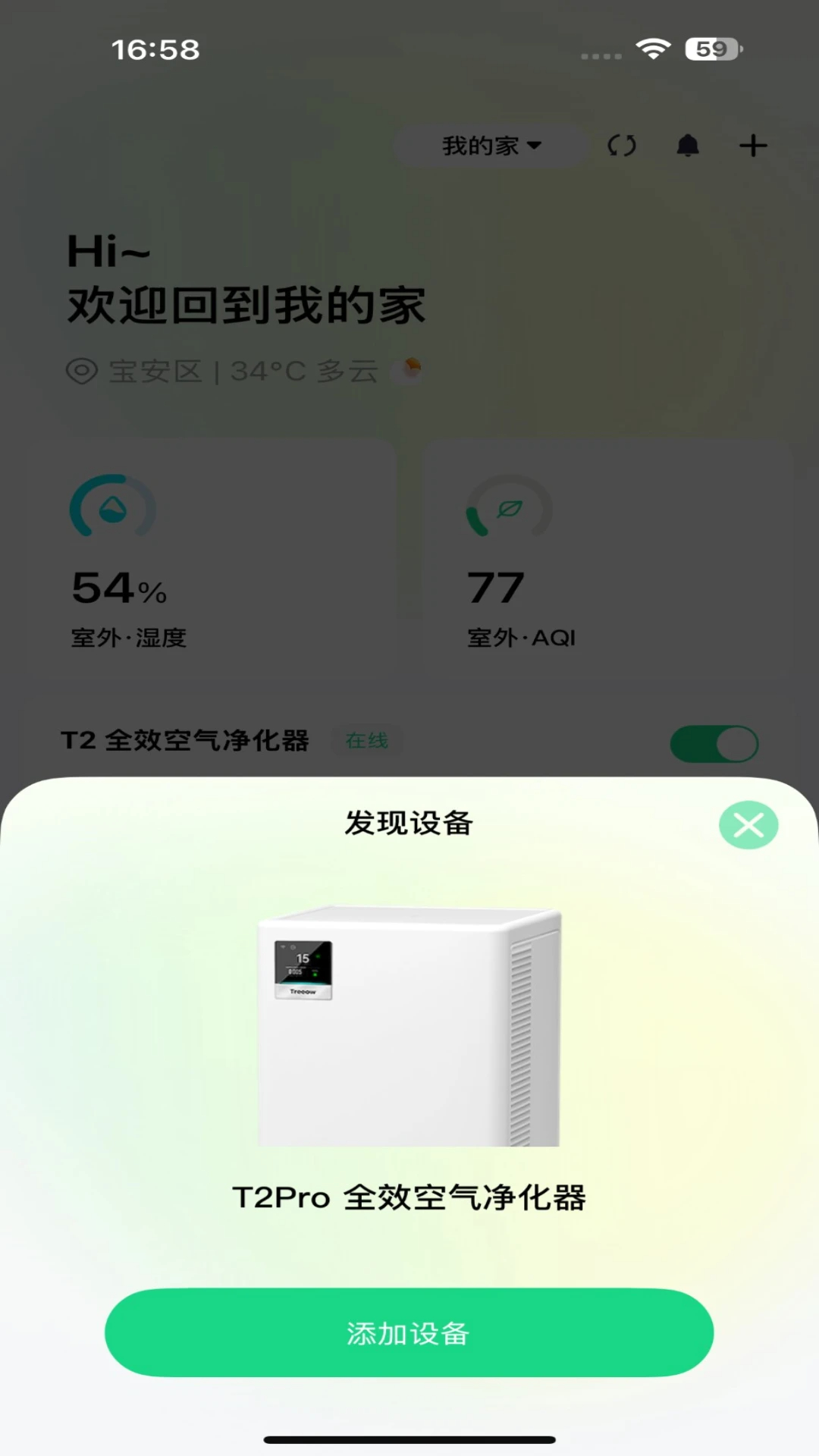819x1456 pixels.
Task: Open the 我的家 home dropdown
Action: click(x=491, y=146)
